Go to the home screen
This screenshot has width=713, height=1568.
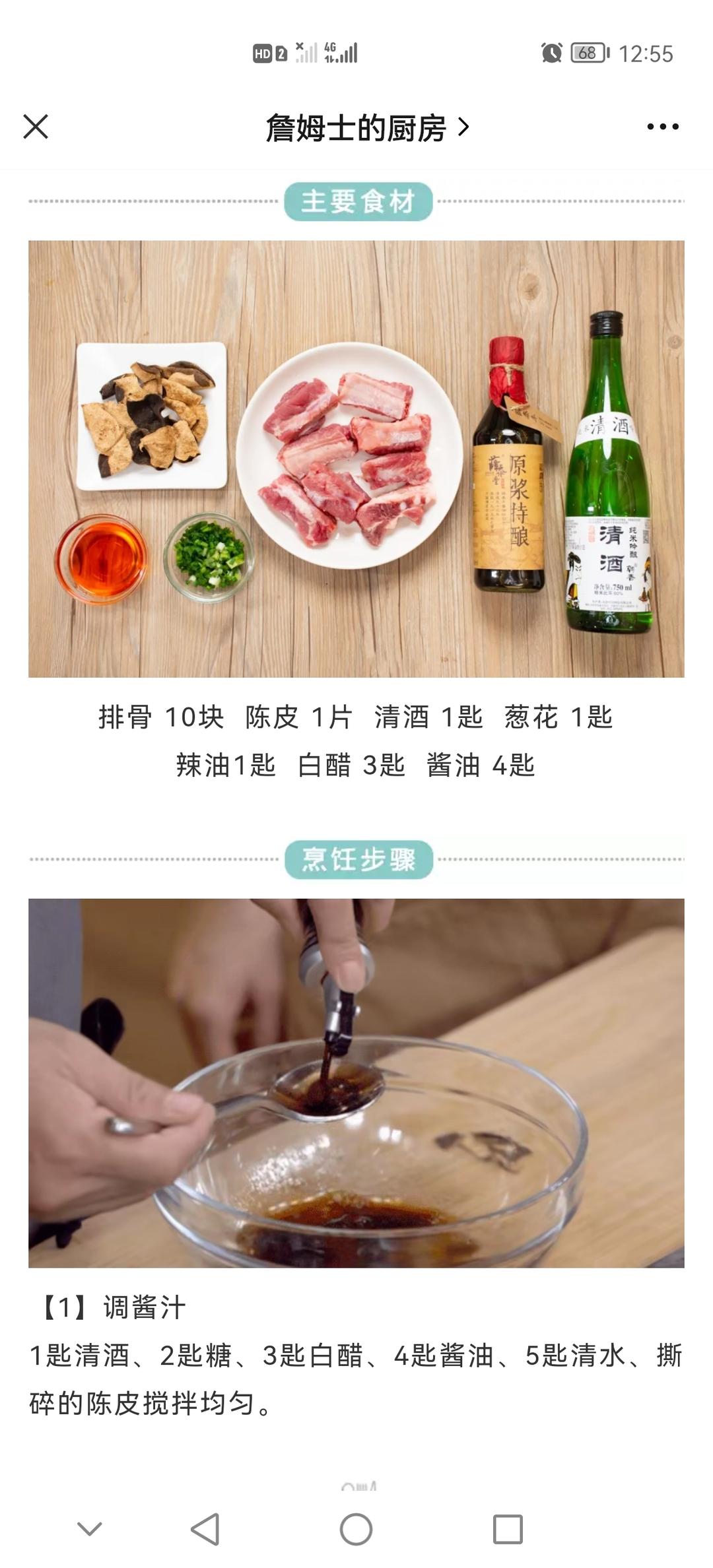[356, 1528]
